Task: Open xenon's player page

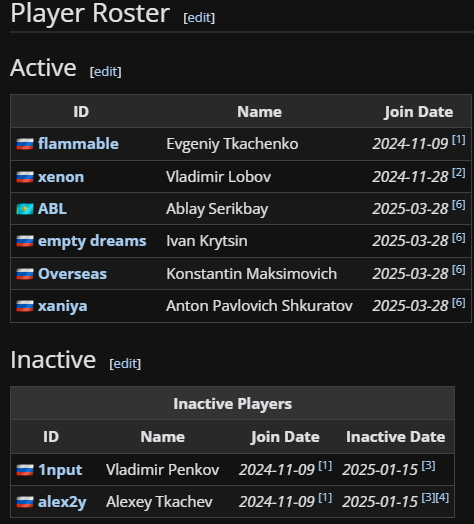Action: (61, 177)
